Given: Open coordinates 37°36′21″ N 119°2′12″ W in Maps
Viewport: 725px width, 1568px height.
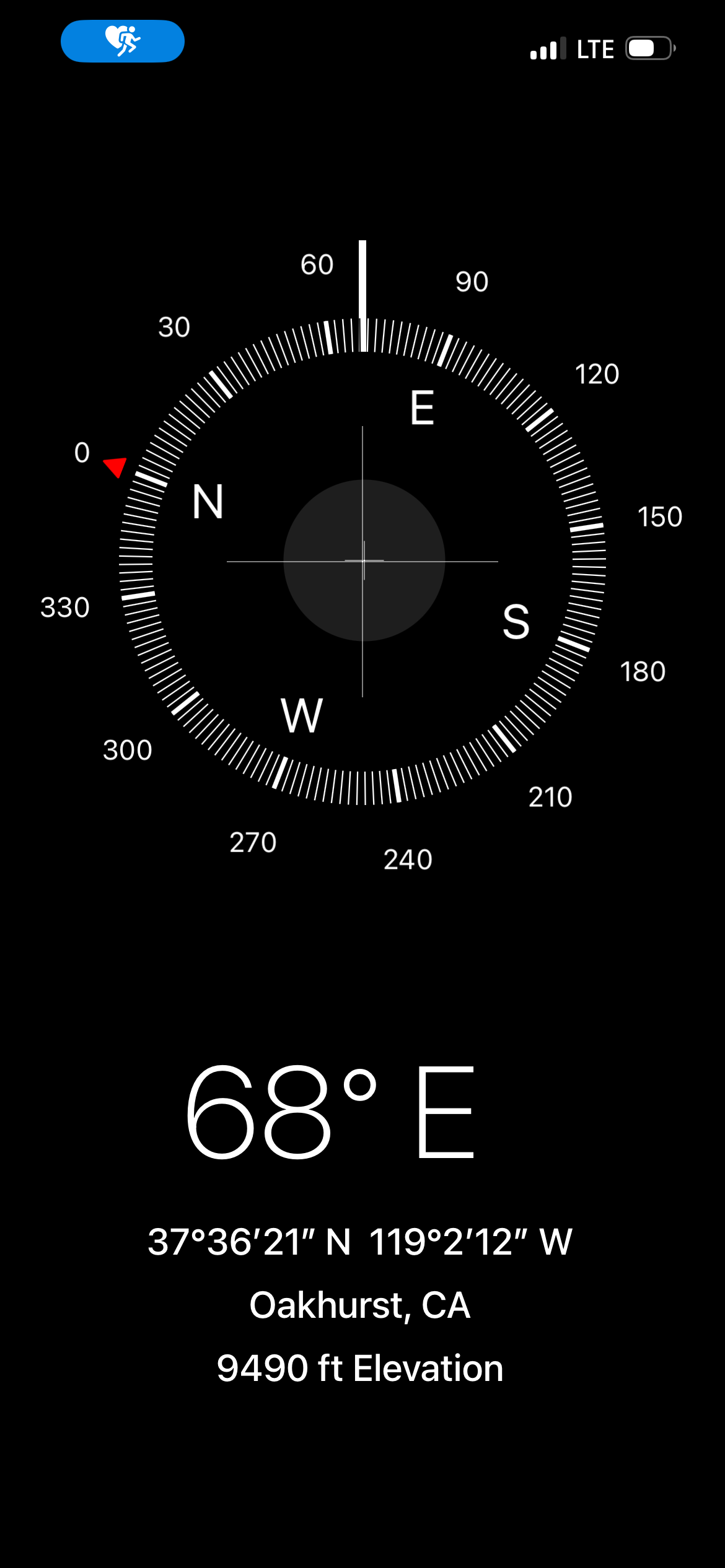Looking at the screenshot, I should tap(360, 1242).
